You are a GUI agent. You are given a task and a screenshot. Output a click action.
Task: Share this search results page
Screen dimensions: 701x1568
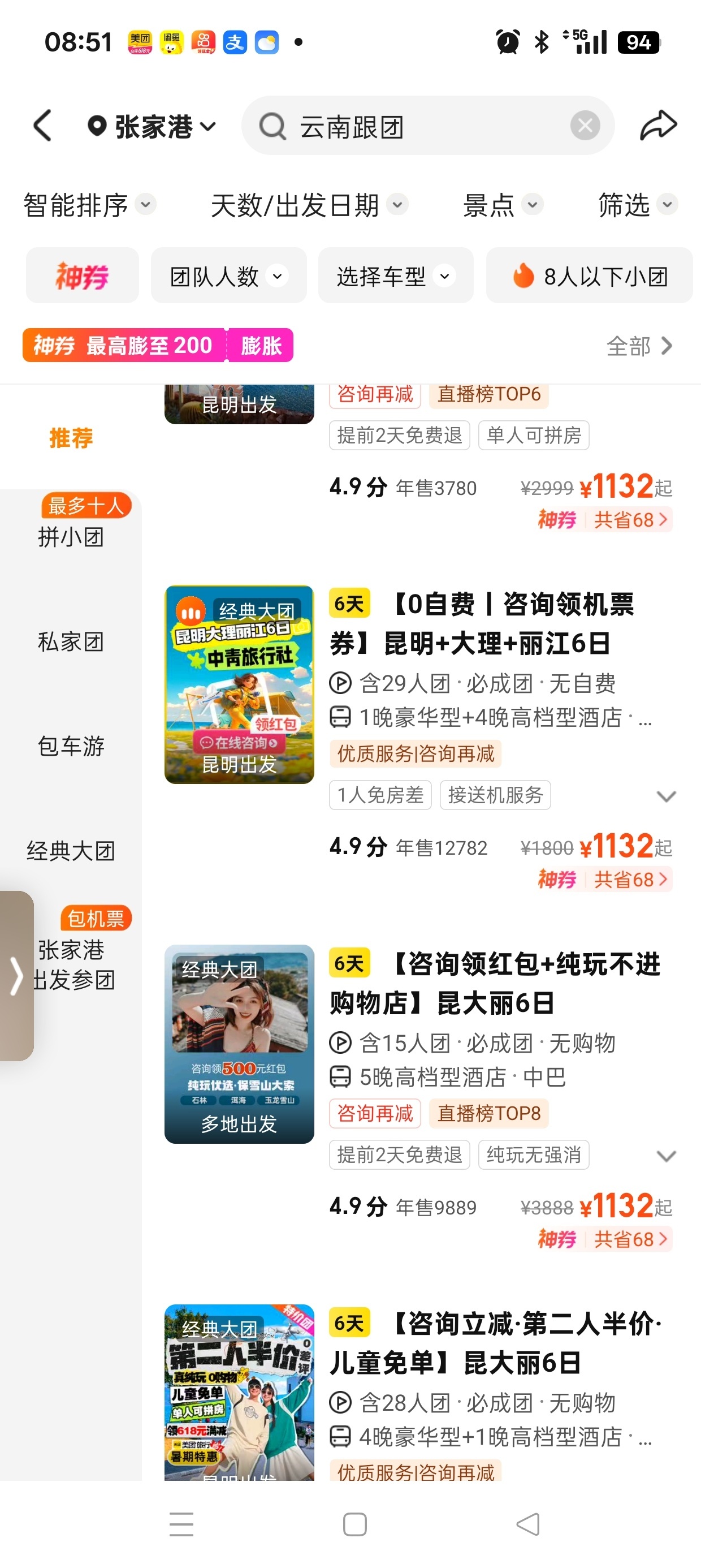tap(659, 126)
